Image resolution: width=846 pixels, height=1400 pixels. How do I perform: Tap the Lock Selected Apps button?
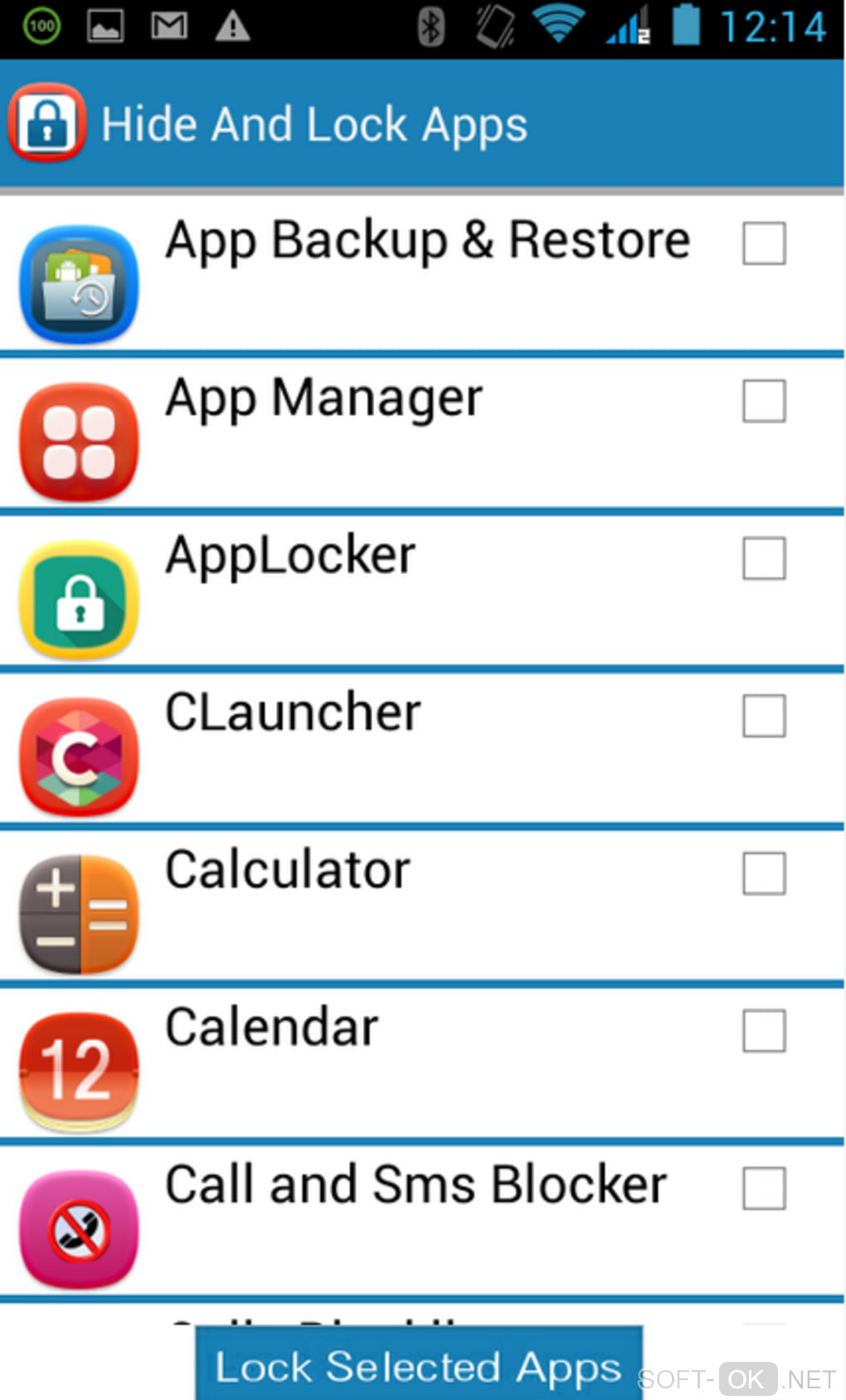(419, 1365)
